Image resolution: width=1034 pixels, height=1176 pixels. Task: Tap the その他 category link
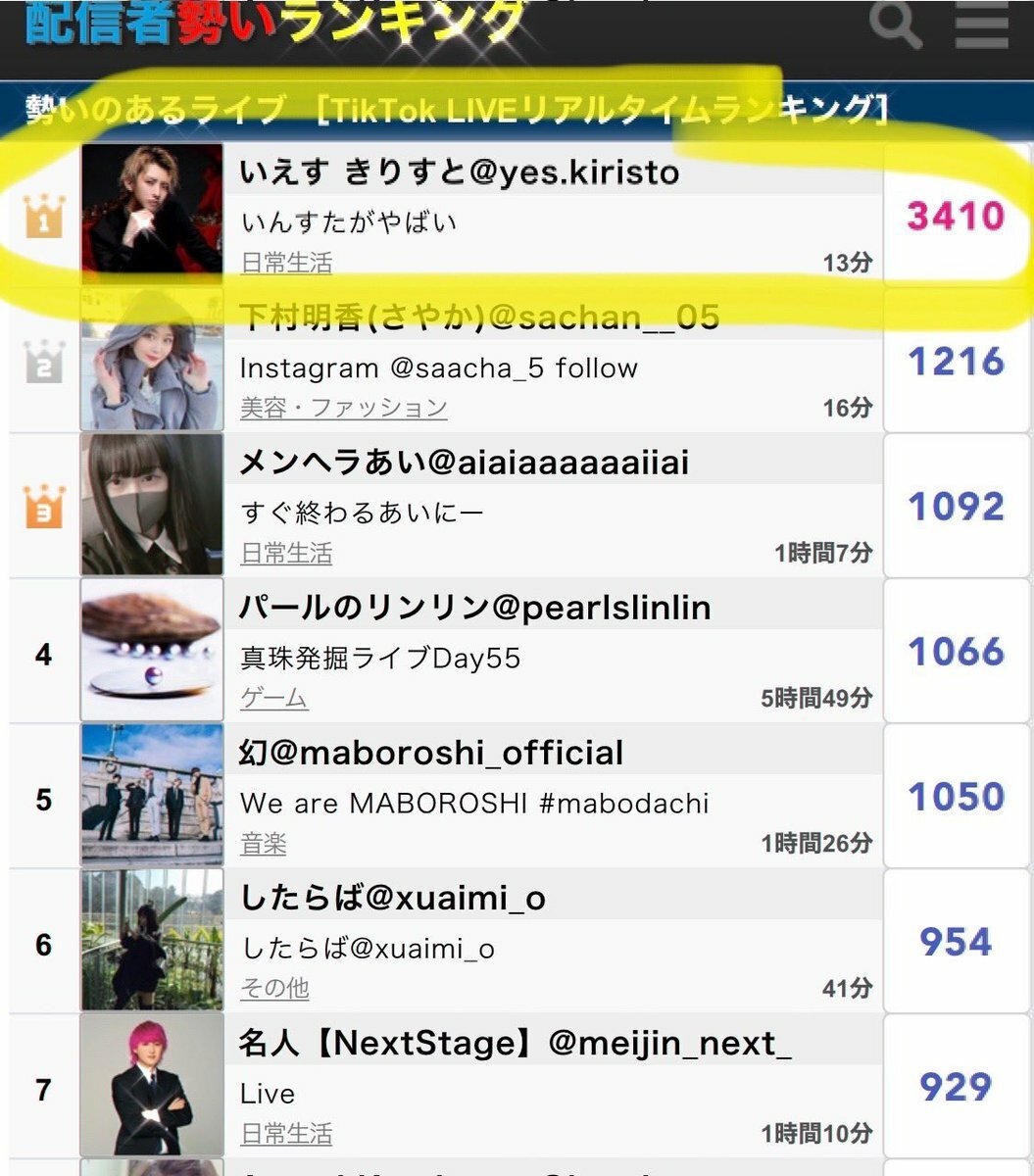(x=274, y=988)
